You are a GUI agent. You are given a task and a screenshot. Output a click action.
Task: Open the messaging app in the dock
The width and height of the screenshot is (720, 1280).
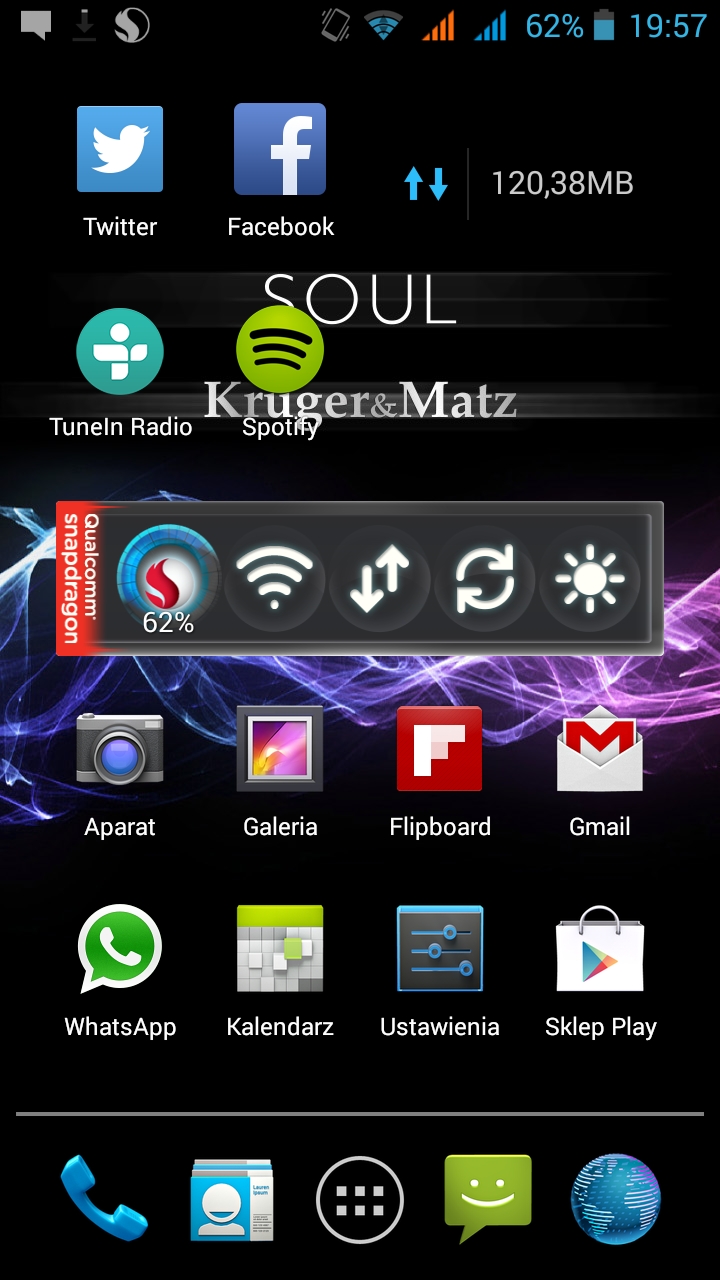coord(488,1198)
